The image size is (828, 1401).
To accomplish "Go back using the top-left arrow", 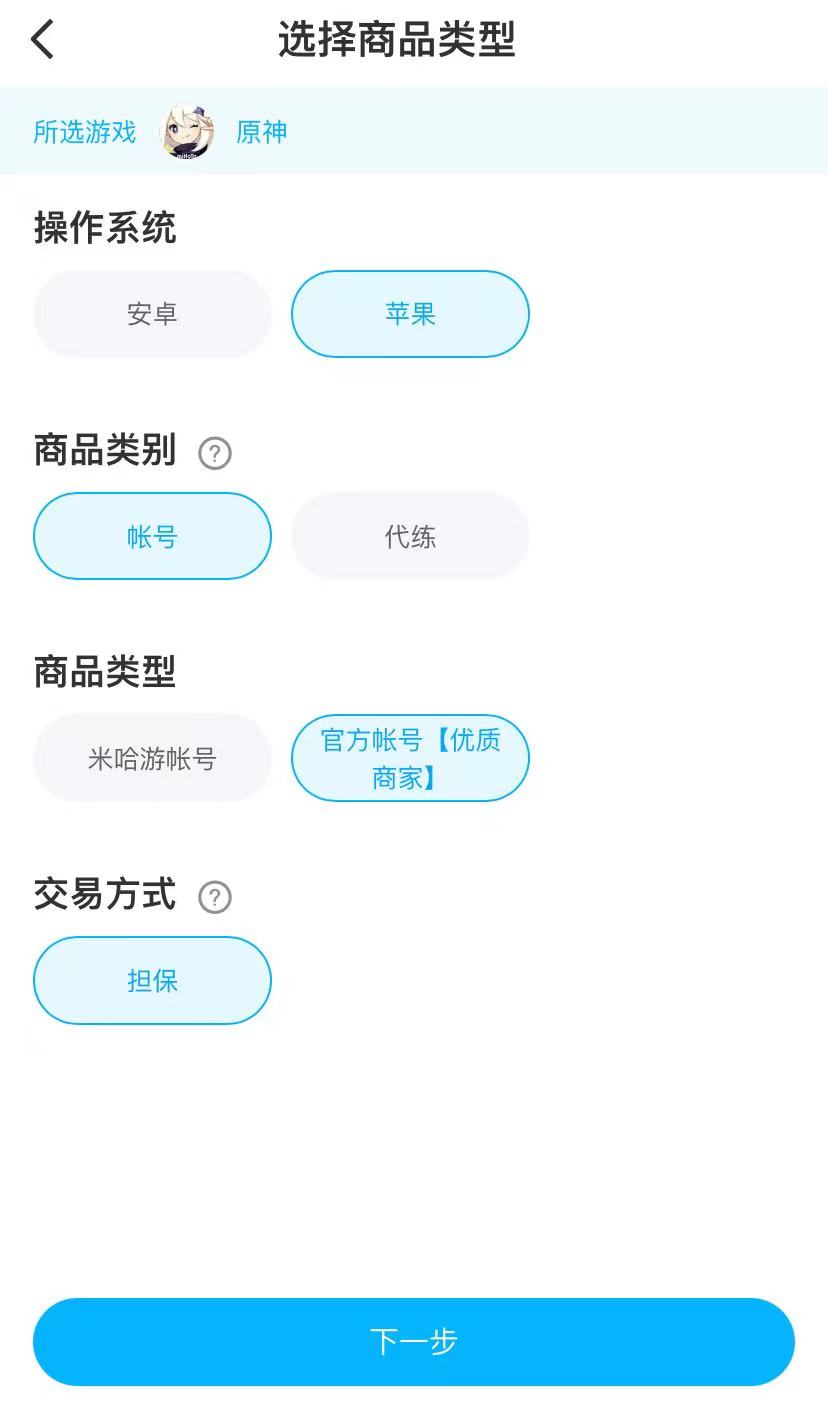I will tap(42, 40).
